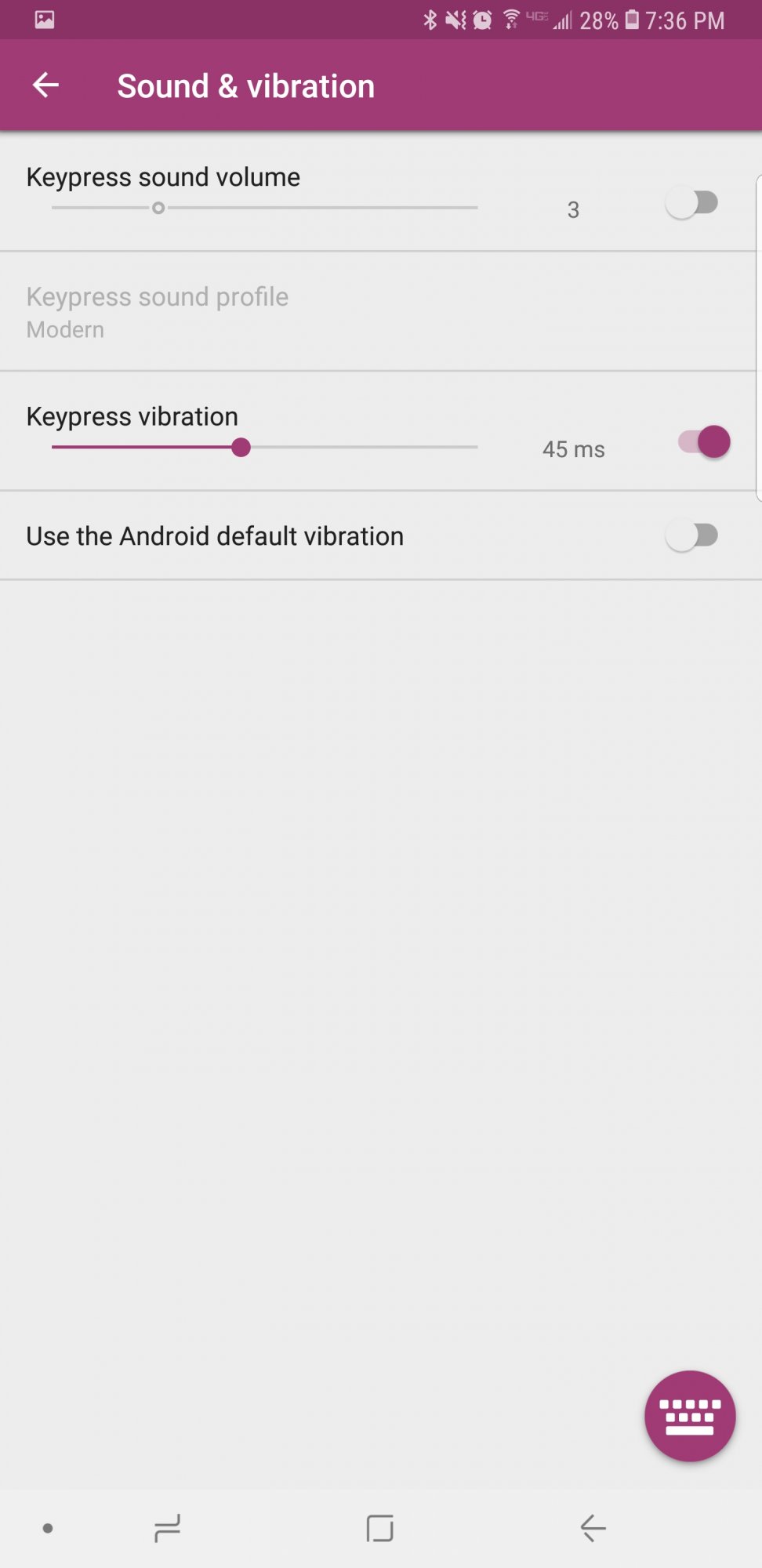
Task: Enable the Keypress sound volume switch
Action: (x=691, y=203)
